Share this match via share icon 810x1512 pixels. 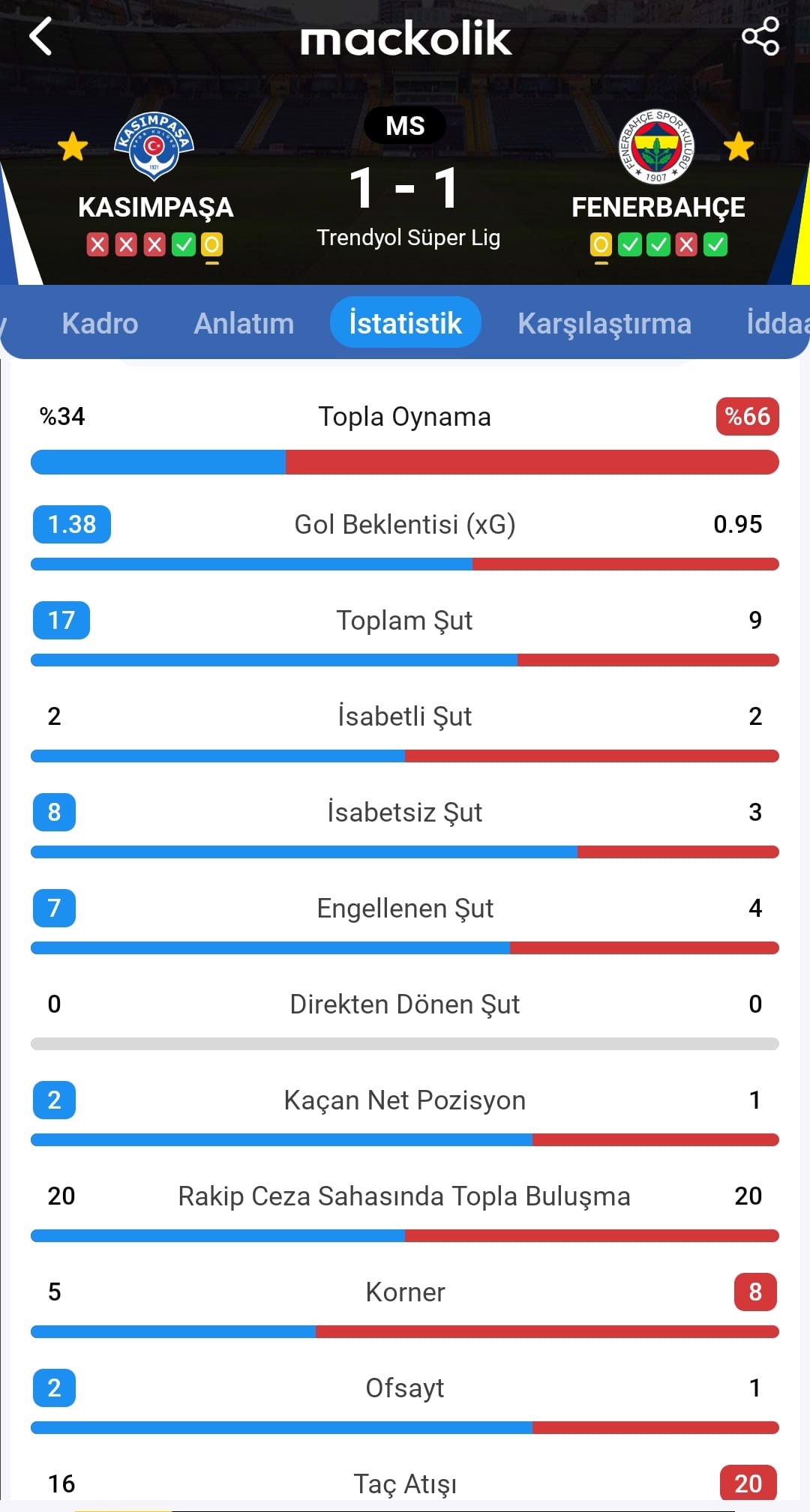pyautogui.click(x=760, y=37)
